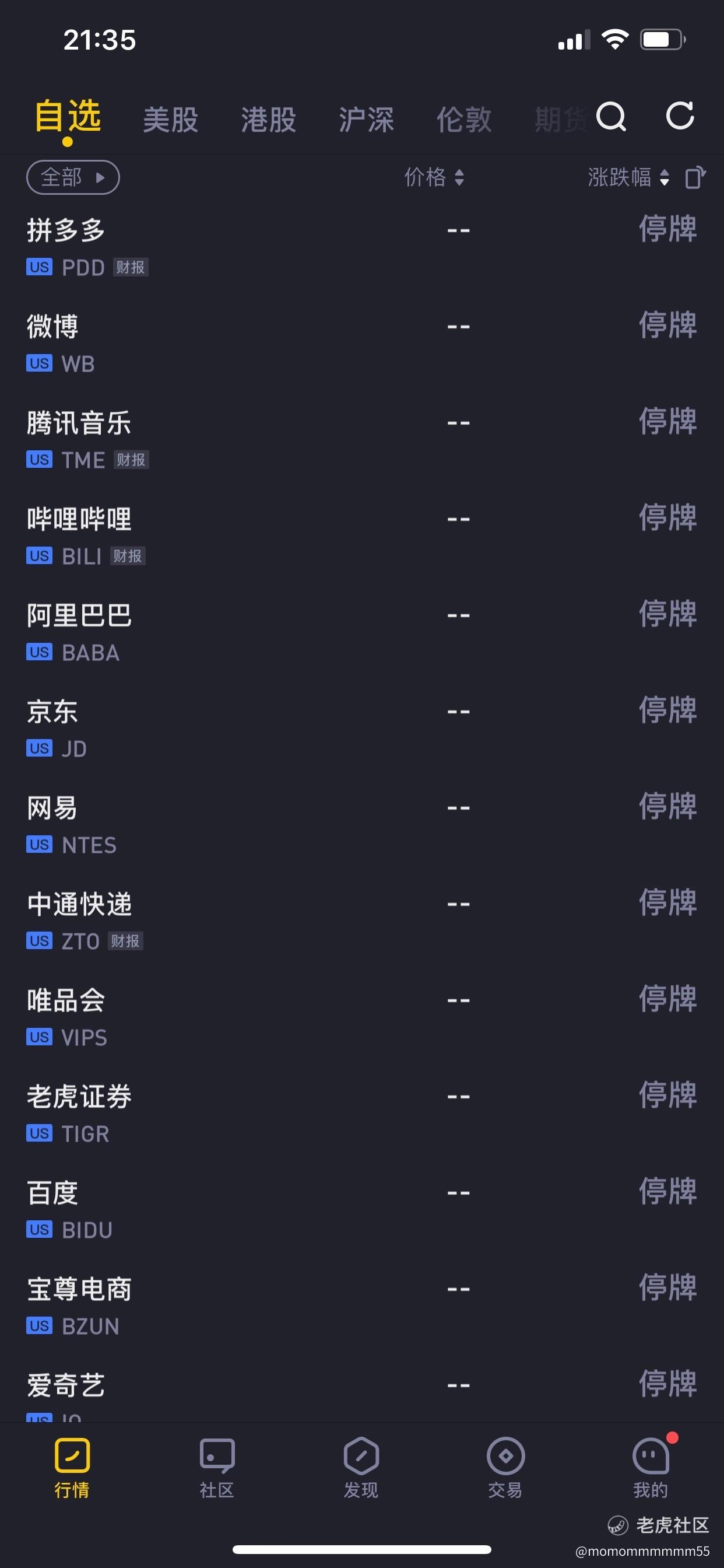The image size is (724, 1568).
Task: Open the 腾讯音乐 TME stock row
Action: coord(361,439)
